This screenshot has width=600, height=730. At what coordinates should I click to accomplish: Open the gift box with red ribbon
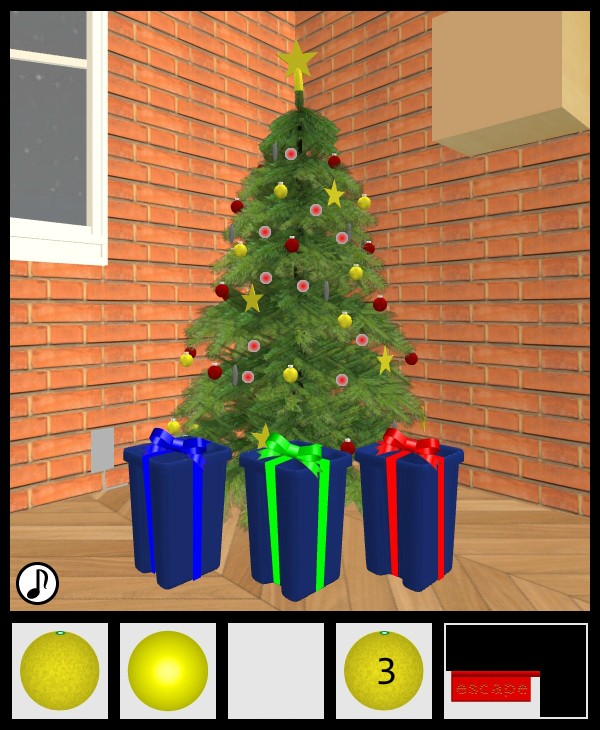(x=410, y=510)
